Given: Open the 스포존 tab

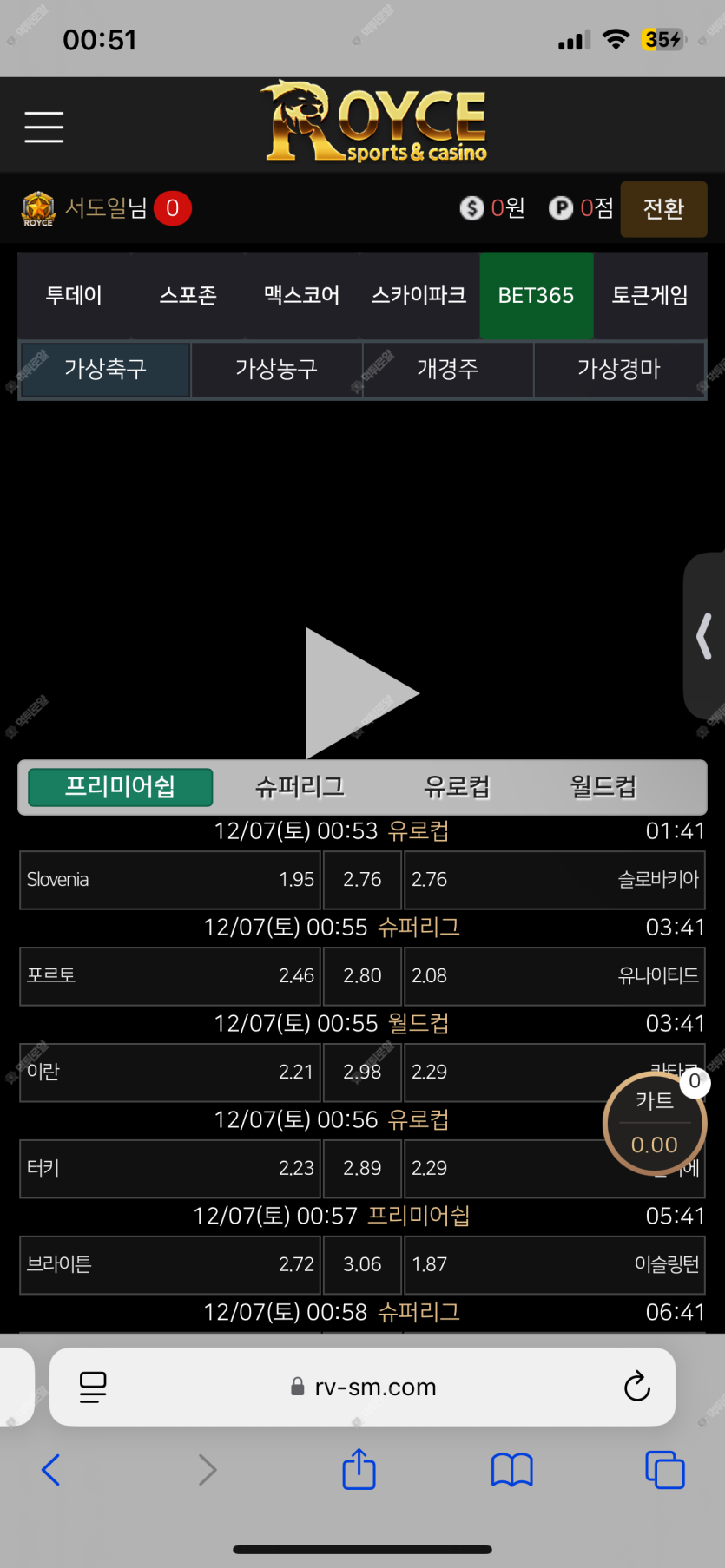Looking at the screenshot, I should [188, 296].
